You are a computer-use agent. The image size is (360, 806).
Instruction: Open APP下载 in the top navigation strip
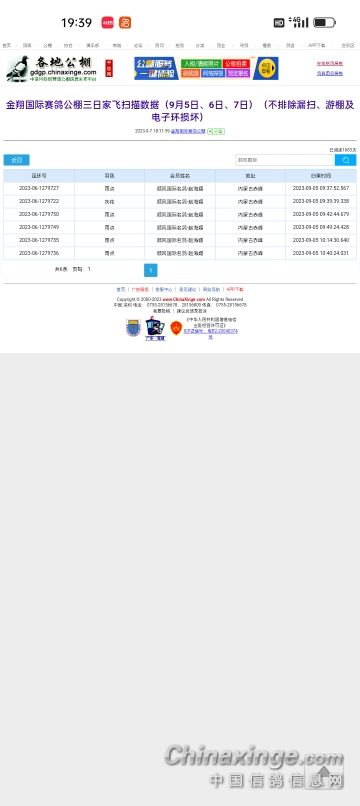coord(317,45)
